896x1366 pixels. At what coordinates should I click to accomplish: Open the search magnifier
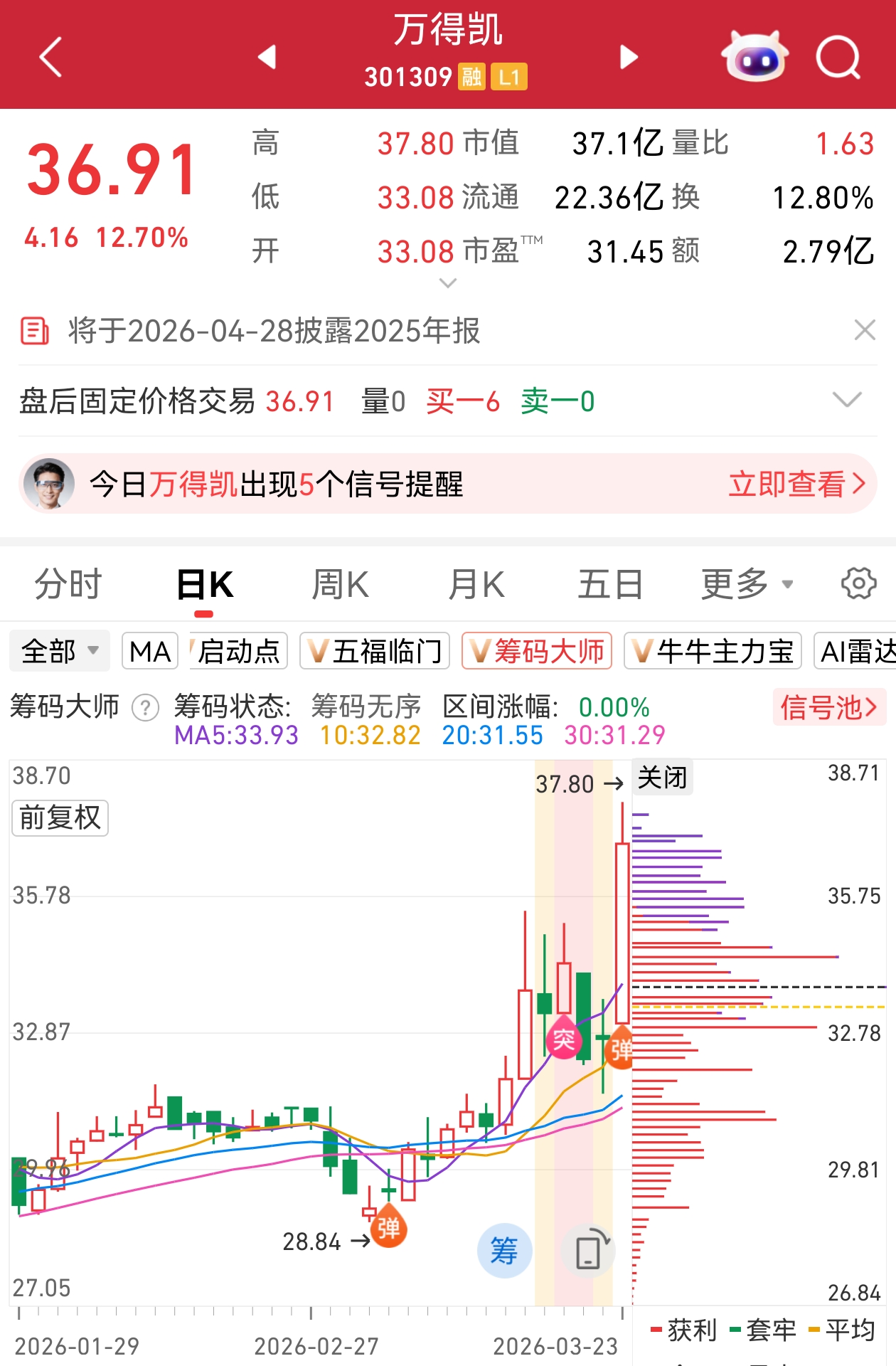pyautogui.click(x=838, y=57)
